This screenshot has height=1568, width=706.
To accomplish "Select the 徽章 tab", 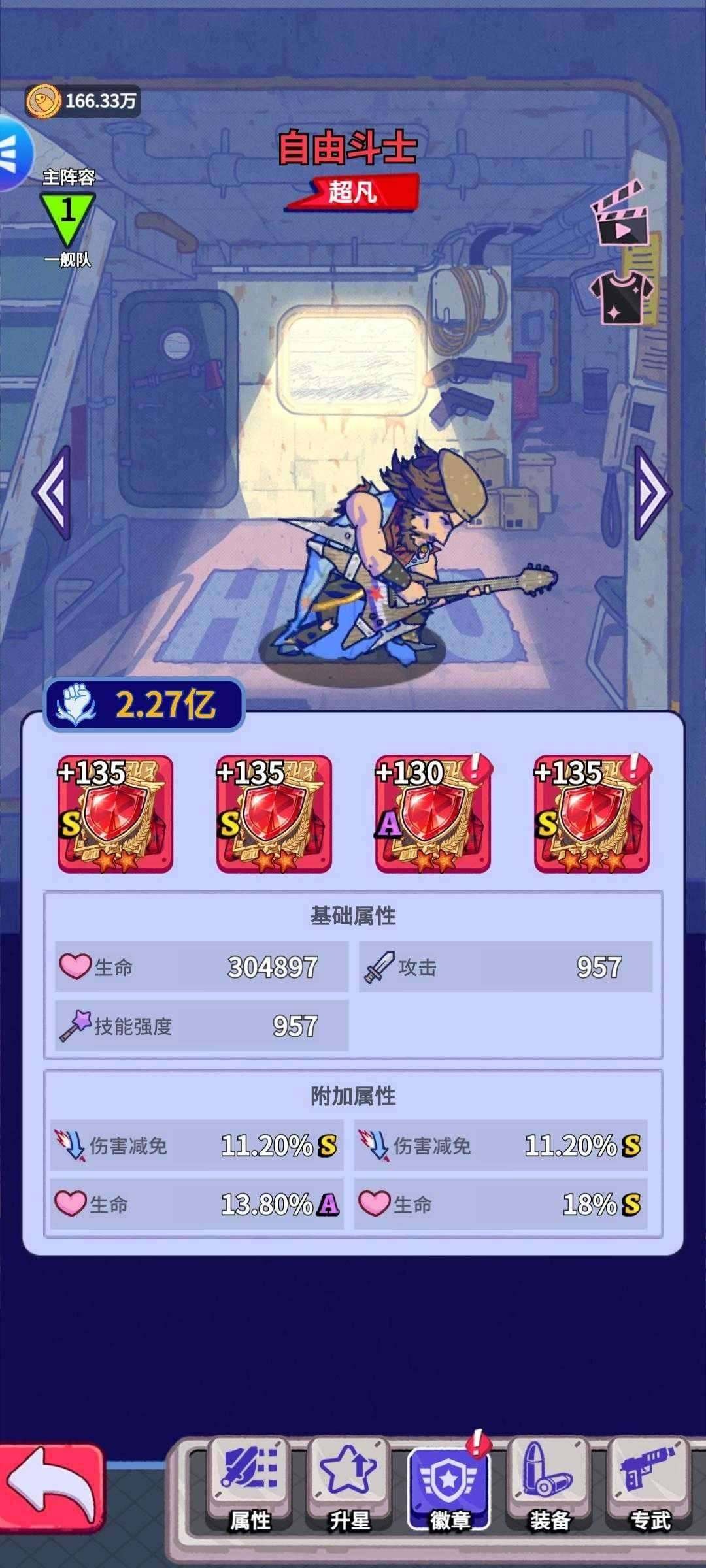I will 449,1487.
